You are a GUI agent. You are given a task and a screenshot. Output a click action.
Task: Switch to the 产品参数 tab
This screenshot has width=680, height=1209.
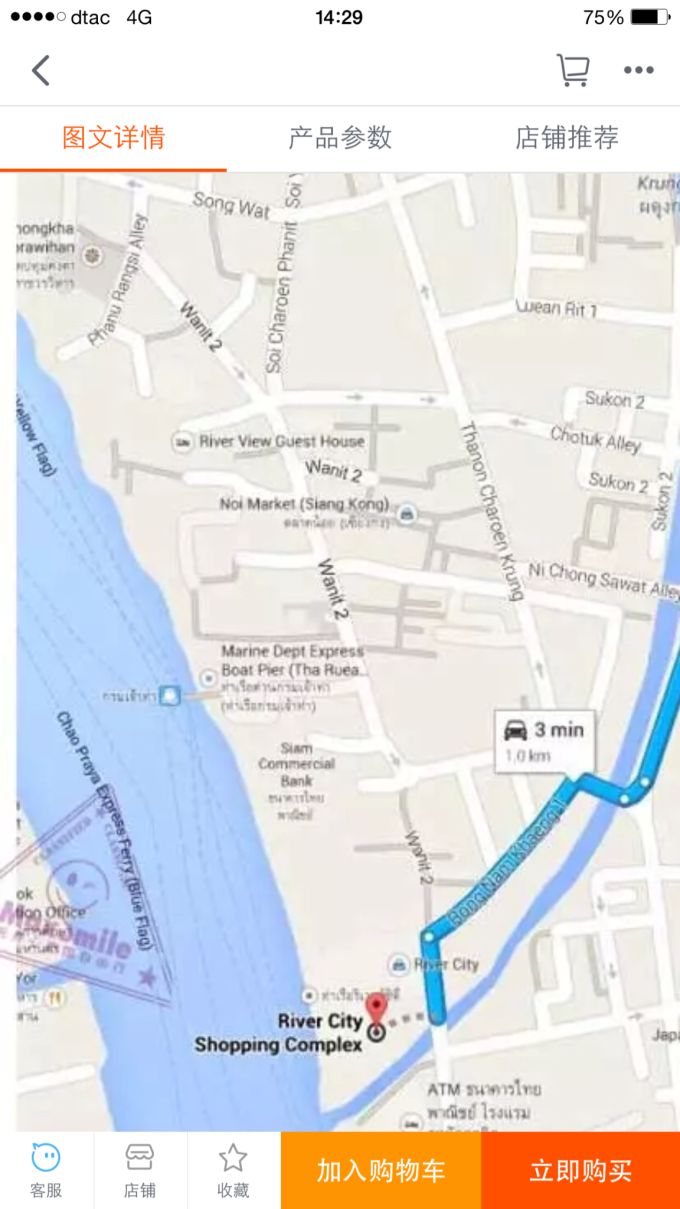coord(340,138)
